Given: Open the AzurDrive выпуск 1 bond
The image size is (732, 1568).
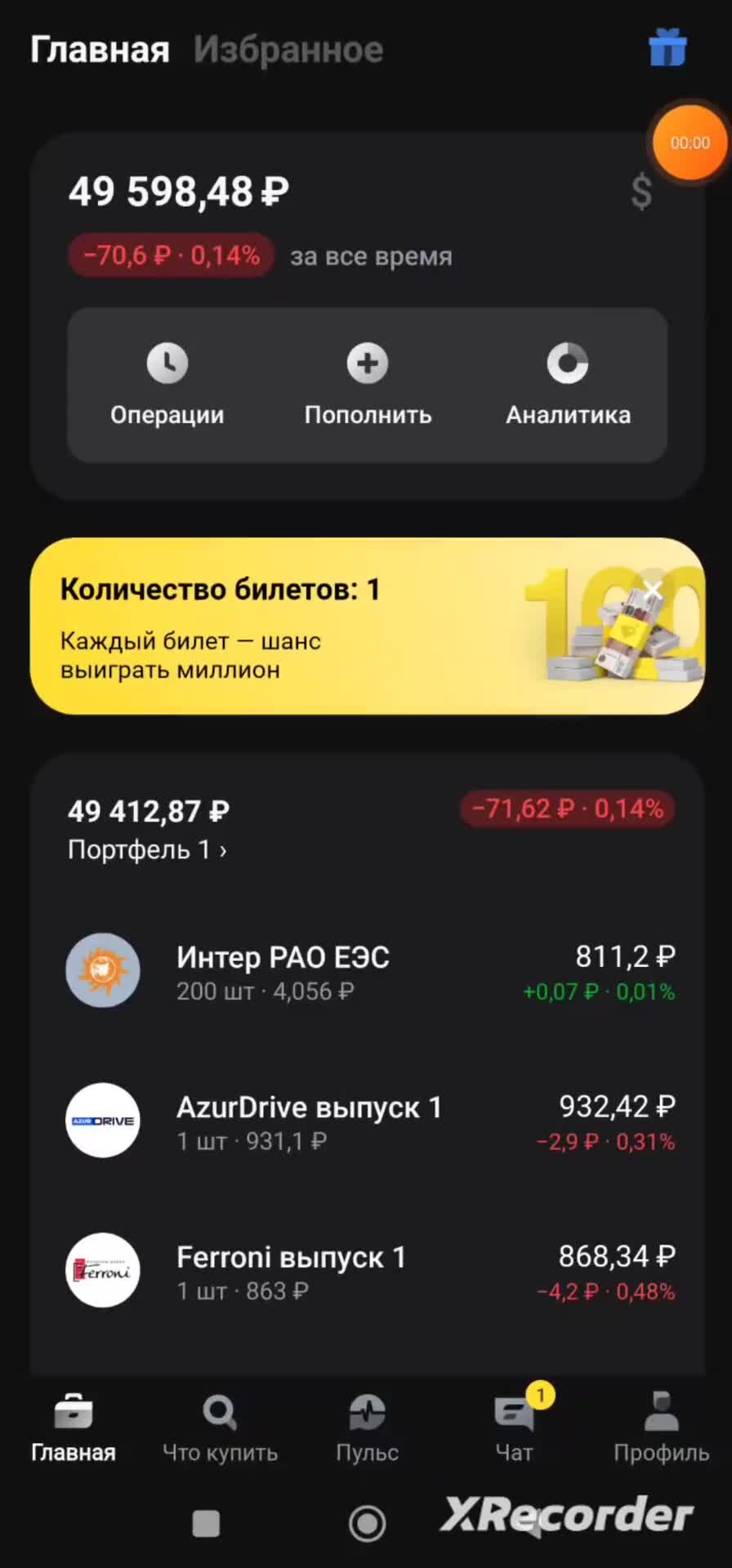Looking at the screenshot, I should coord(368,1121).
